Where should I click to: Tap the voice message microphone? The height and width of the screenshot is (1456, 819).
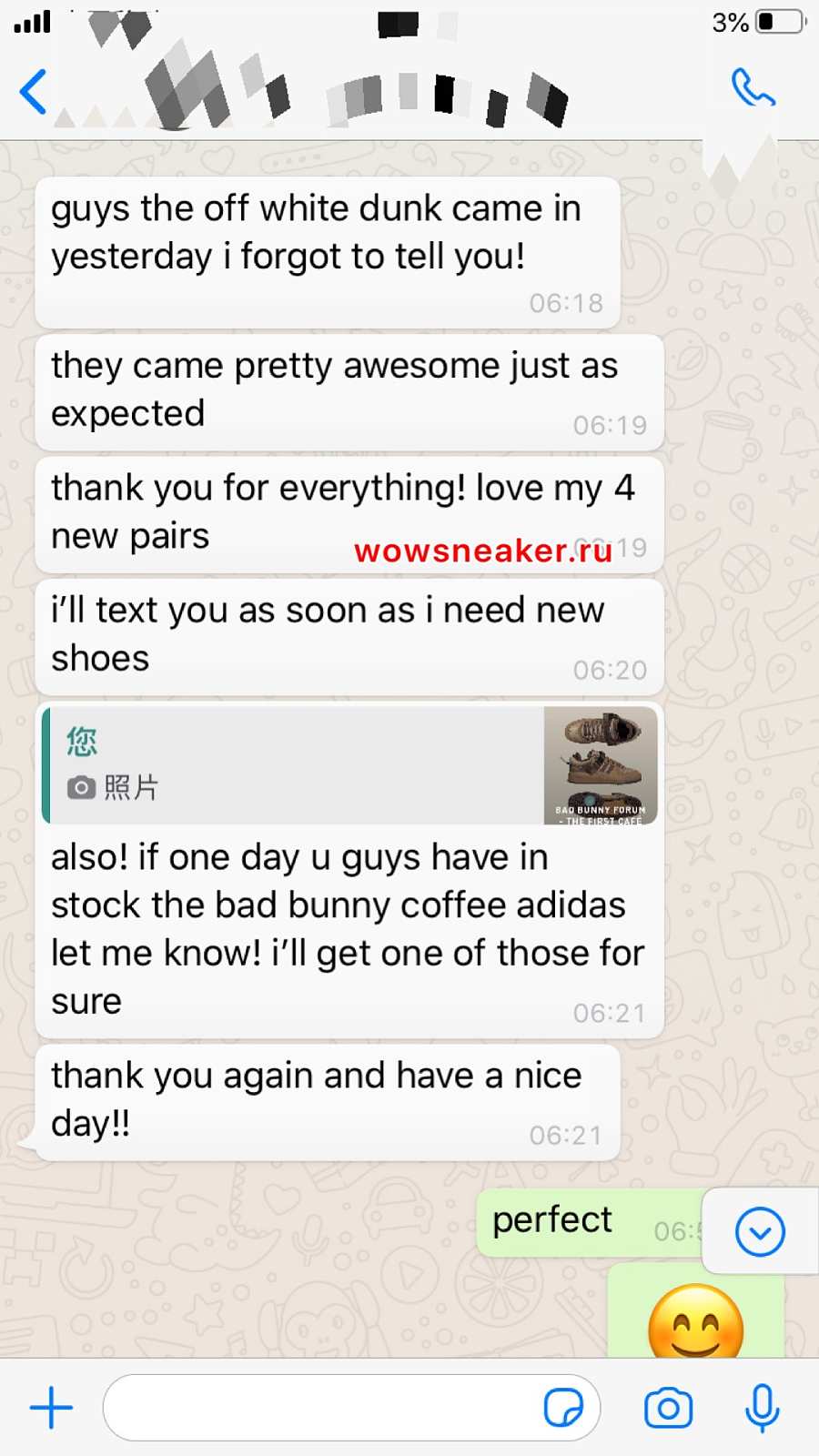pyautogui.click(x=763, y=1408)
